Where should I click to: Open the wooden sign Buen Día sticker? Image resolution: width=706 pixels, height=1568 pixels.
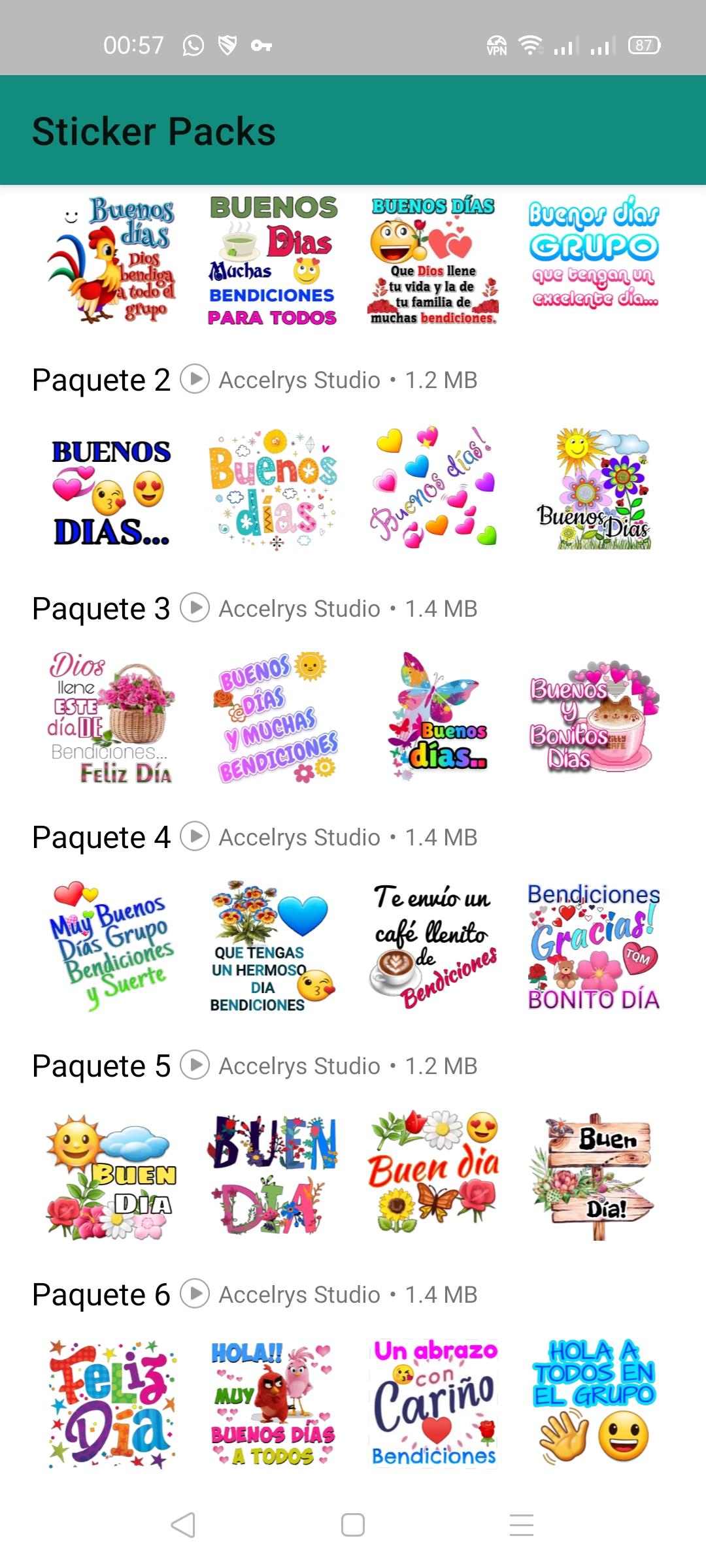click(595, 1175)
